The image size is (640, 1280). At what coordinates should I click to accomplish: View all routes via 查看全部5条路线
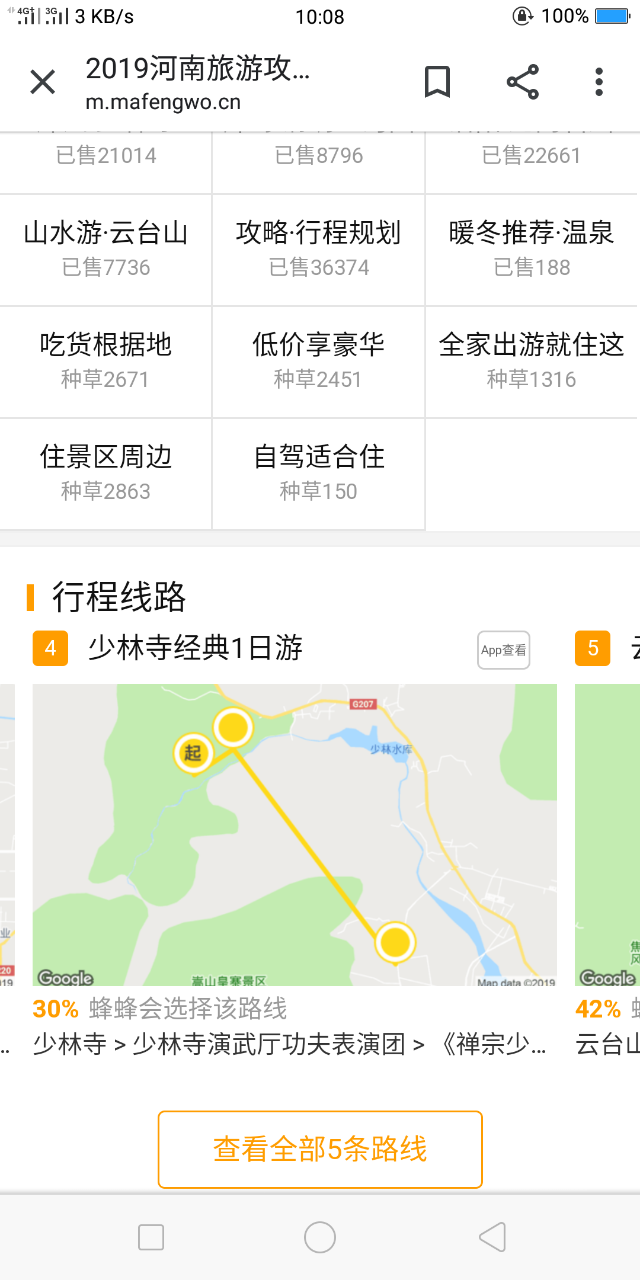click(320, 1149)
